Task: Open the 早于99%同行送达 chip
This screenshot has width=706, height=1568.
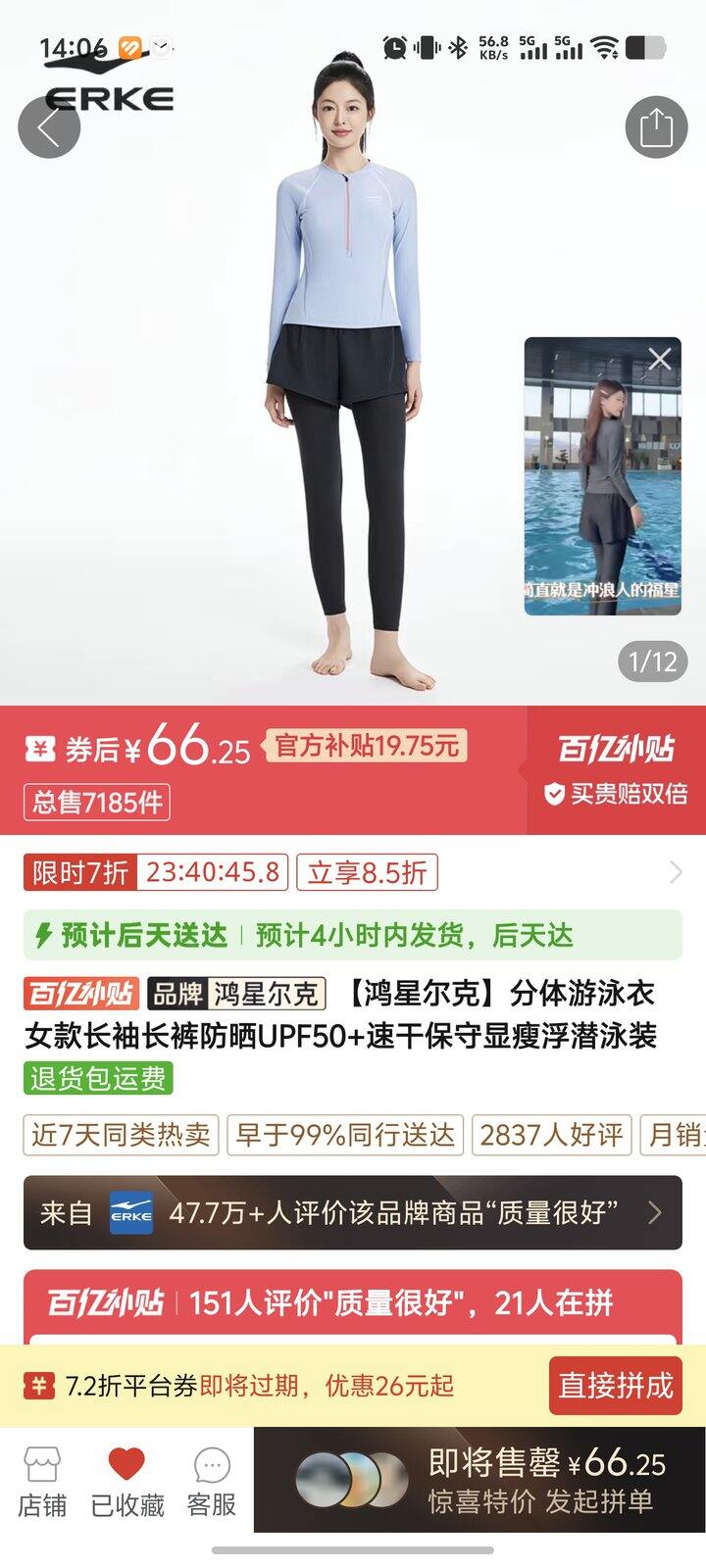Action: coord(345,1135)
